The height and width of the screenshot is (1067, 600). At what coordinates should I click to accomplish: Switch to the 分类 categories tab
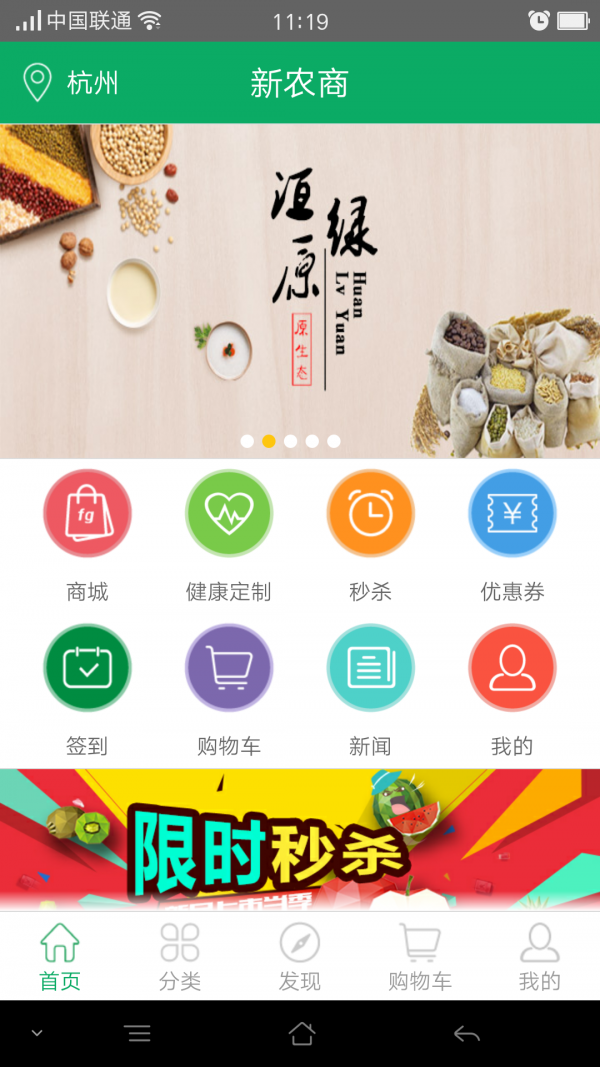(x=180, y=957)
